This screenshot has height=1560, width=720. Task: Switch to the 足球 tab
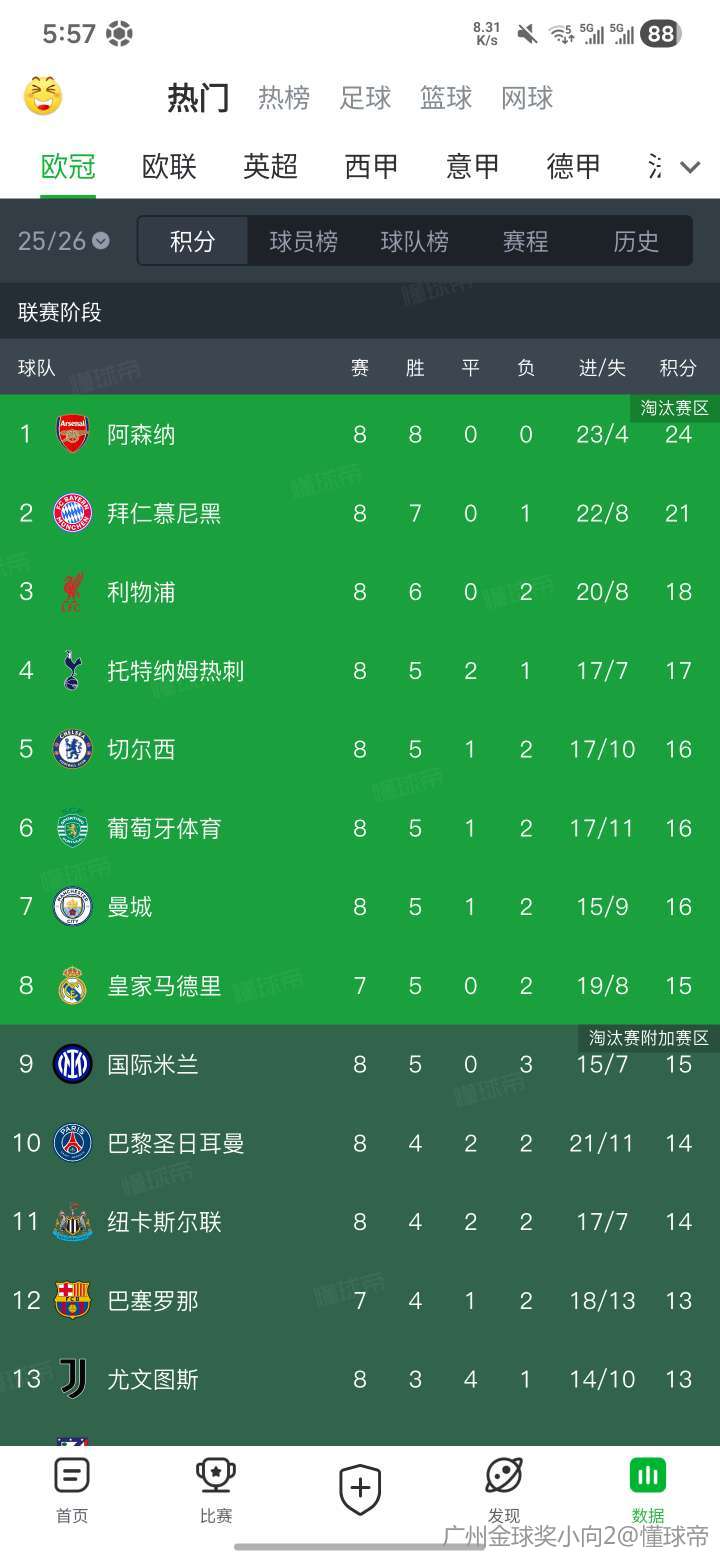click(365, 98)
